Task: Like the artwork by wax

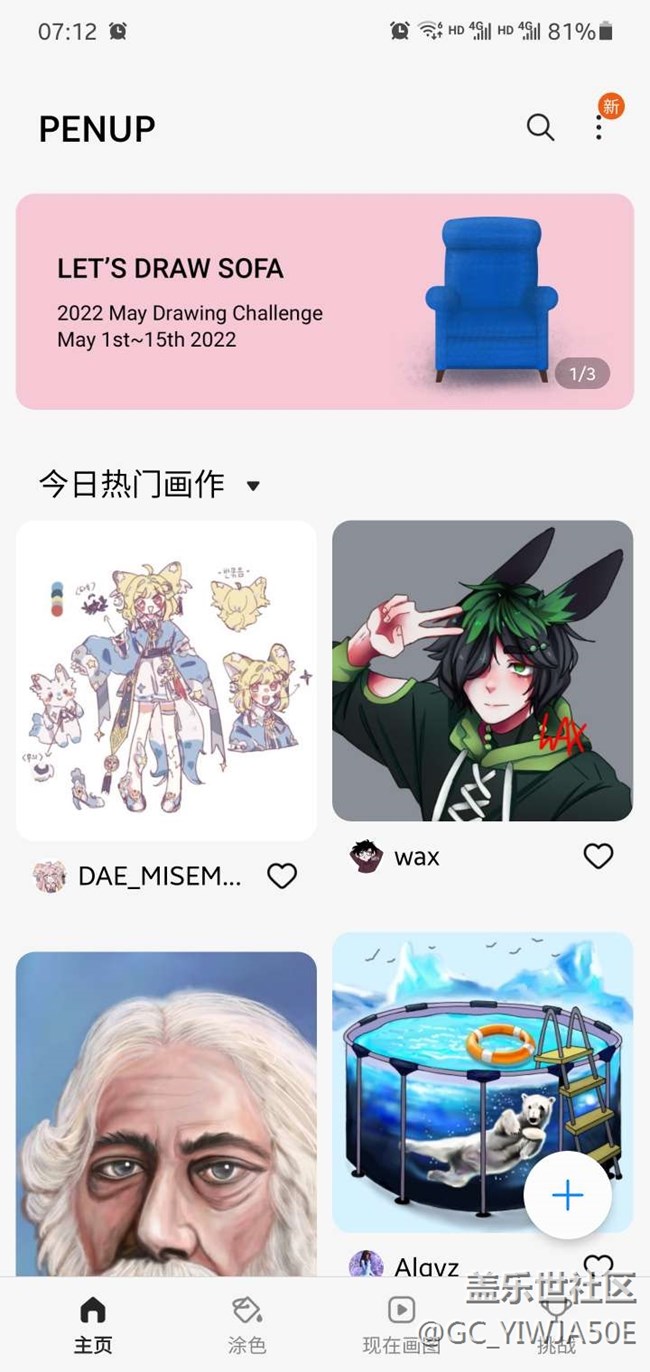Action: 598,856
